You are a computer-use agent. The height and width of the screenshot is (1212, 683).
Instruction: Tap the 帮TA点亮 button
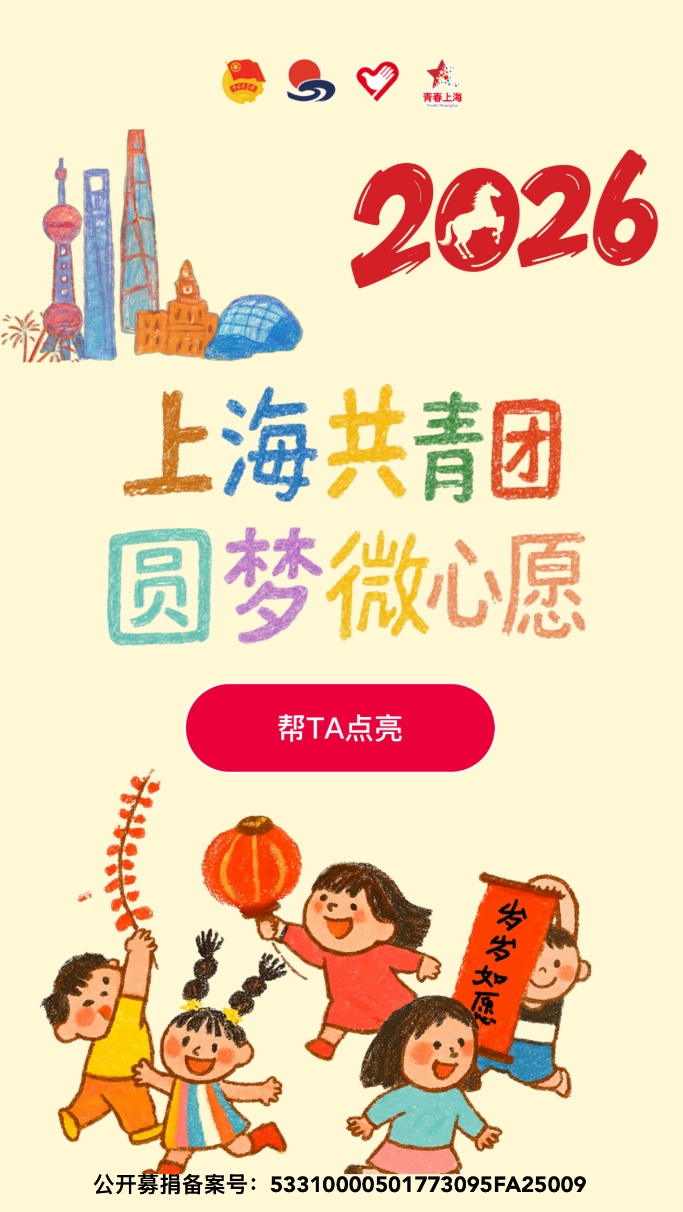(x=340, y=728)
